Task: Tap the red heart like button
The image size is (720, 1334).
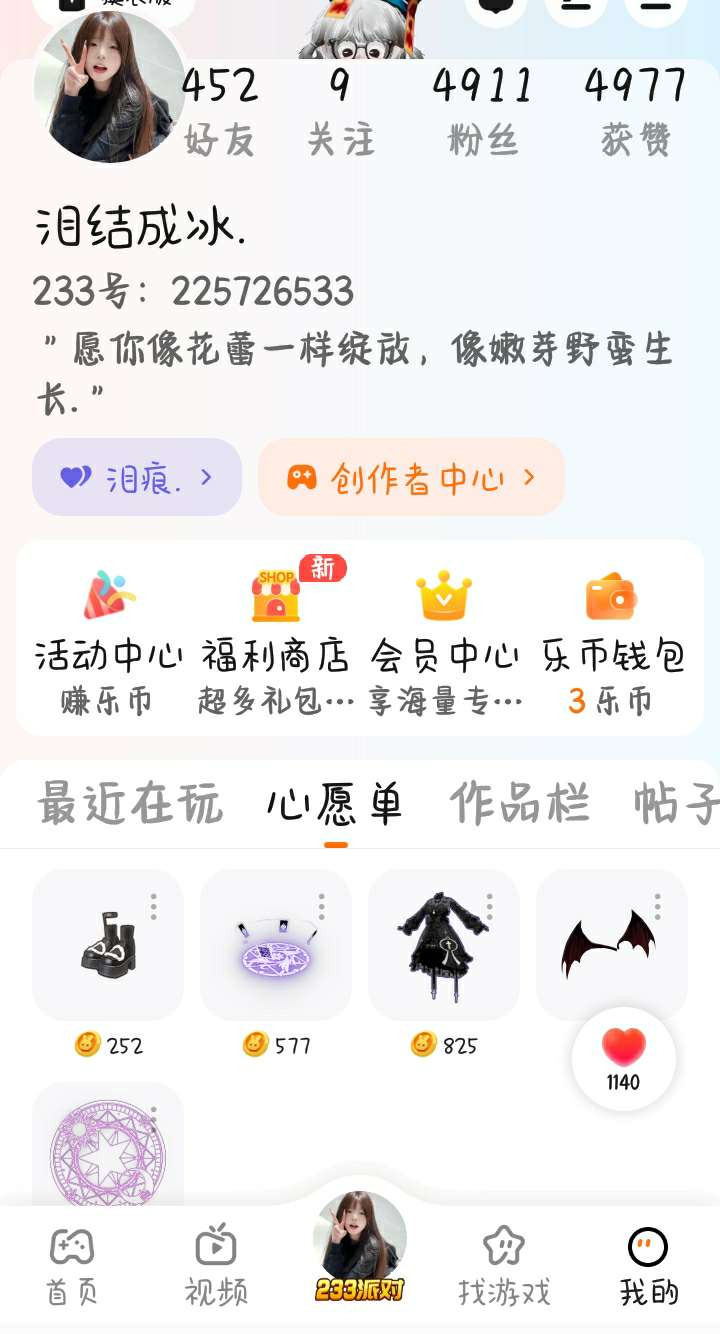Action: (623, 1059)
